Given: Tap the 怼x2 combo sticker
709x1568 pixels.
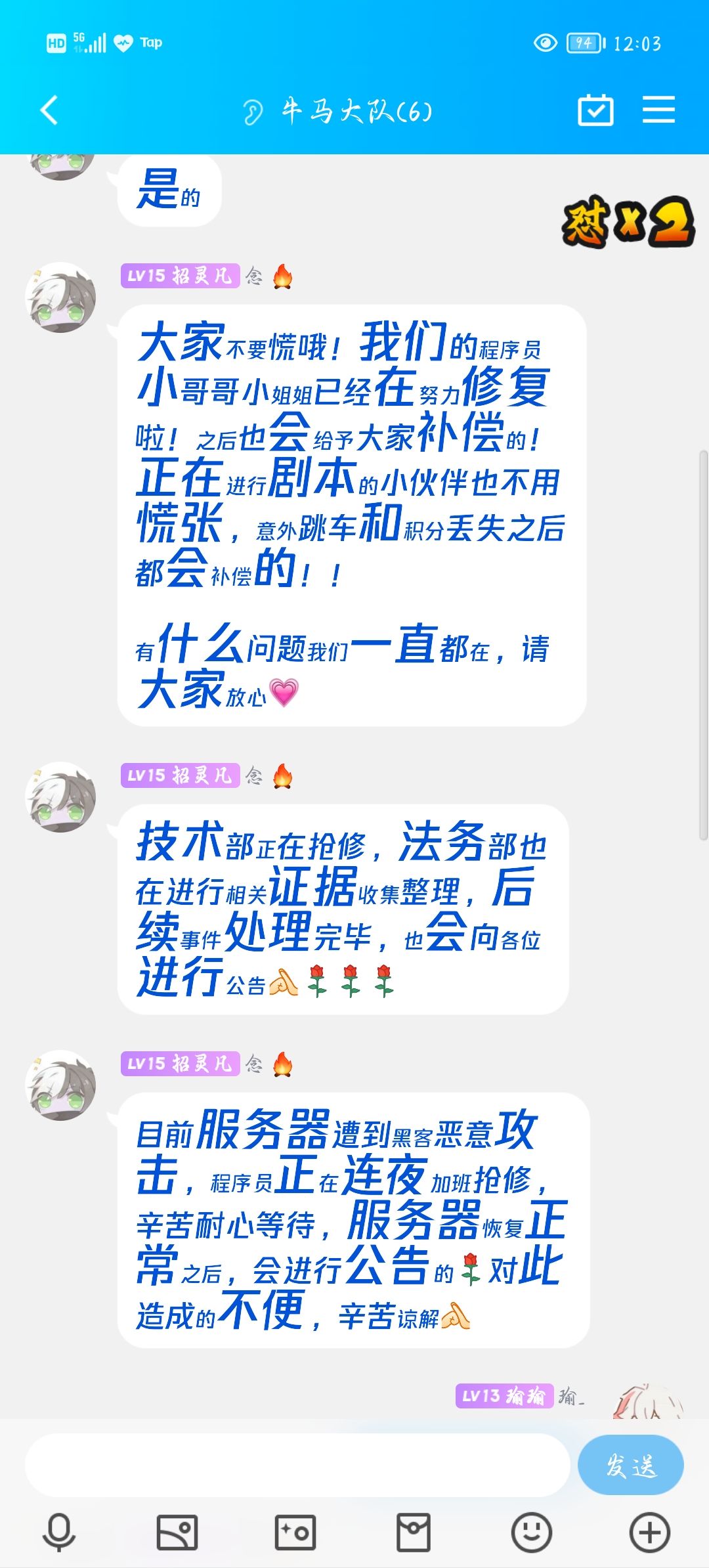Looking at the screenshot, I should pos(628,222).
